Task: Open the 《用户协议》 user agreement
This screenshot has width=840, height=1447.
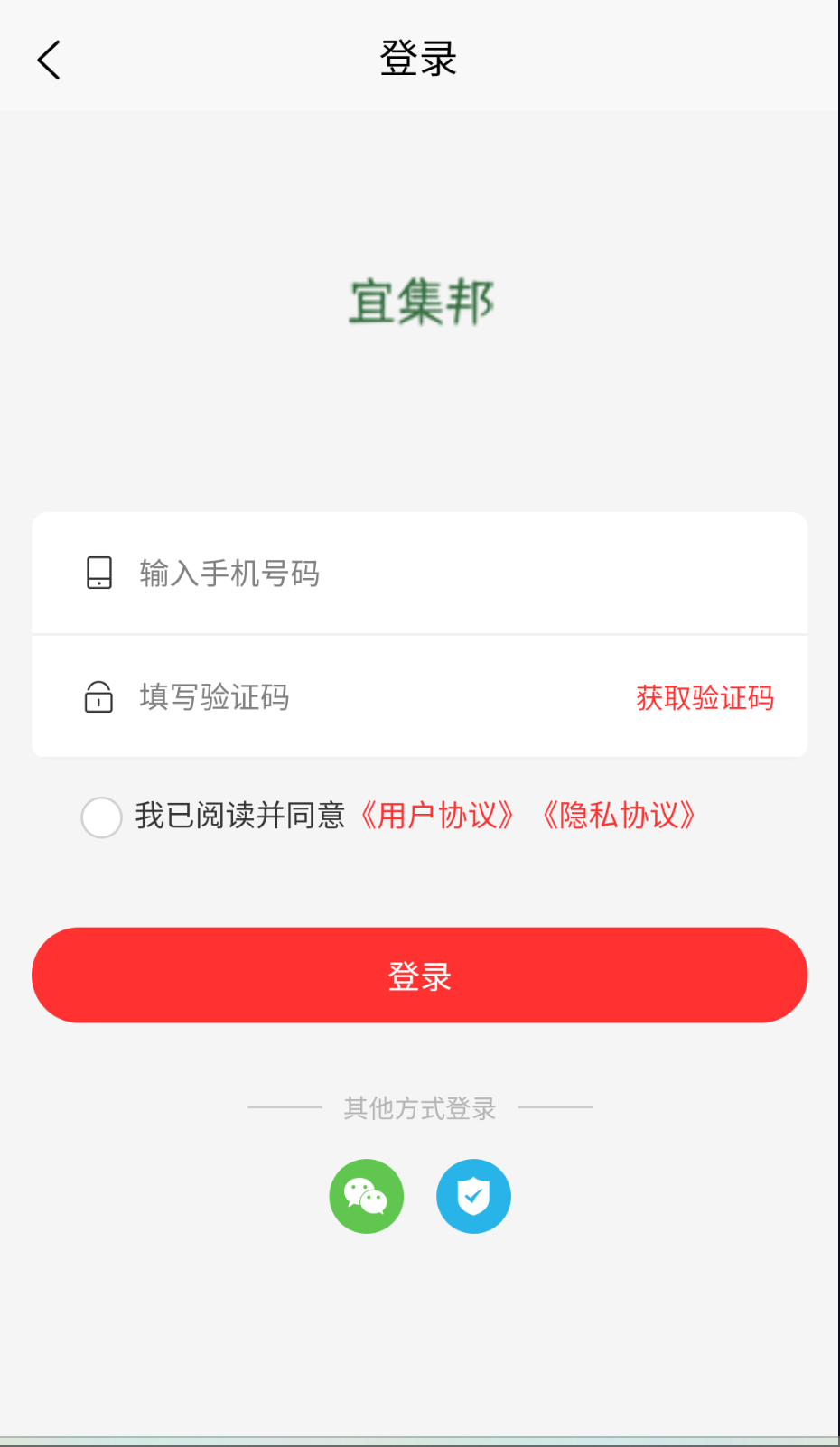Action: coord(437,816)
